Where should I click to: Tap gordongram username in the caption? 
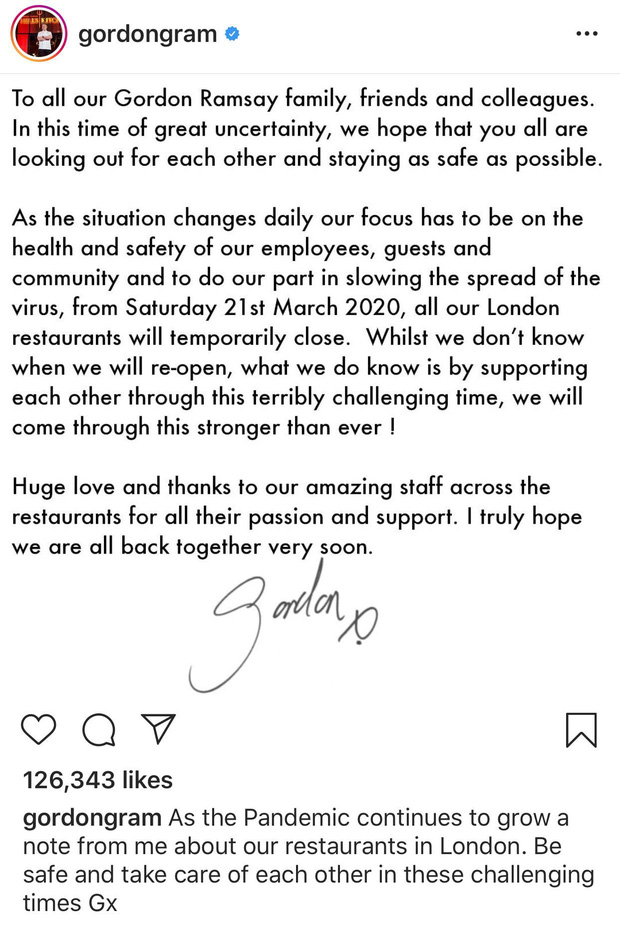[x=91, y=818]
